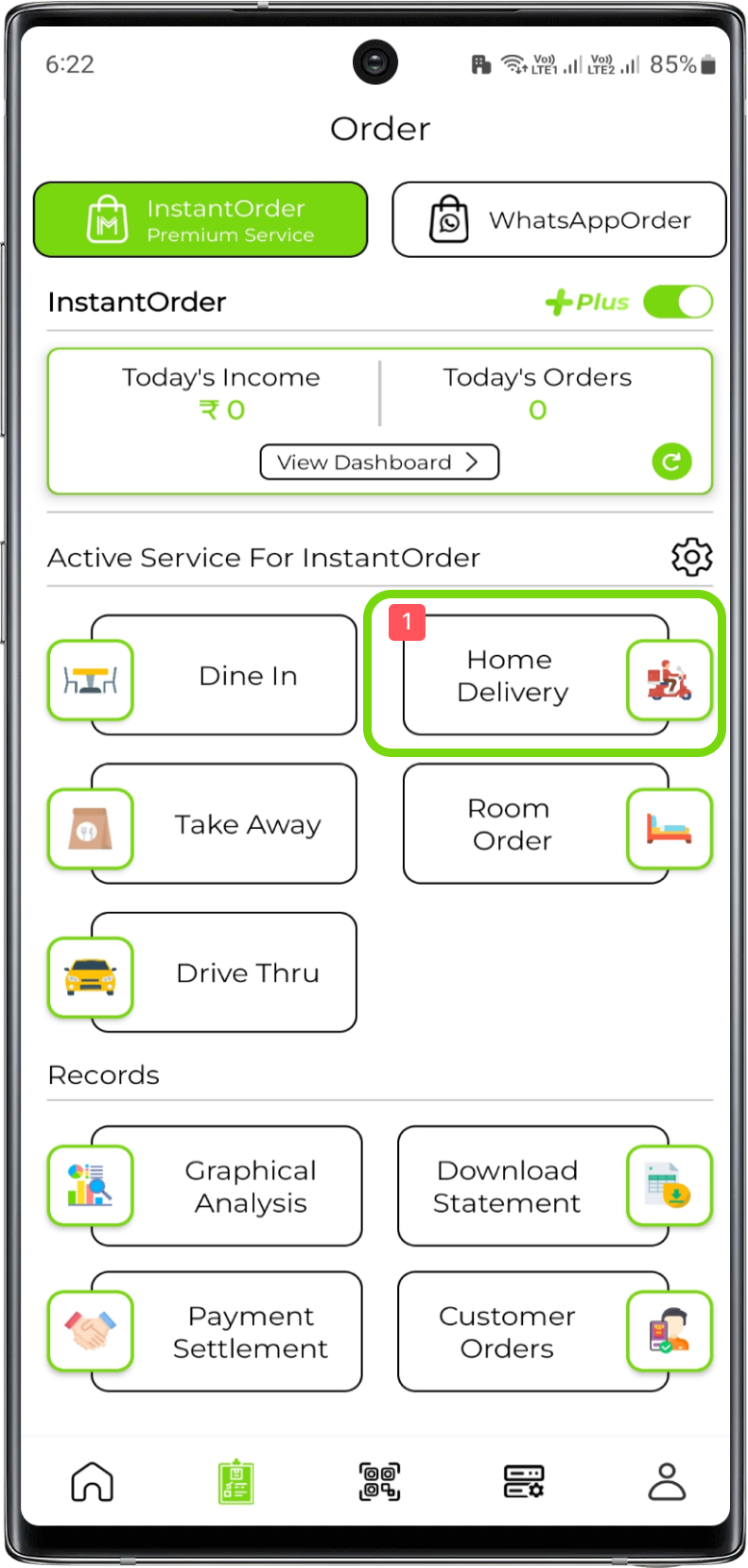Open Room Order service
The width and height of the screenshot is (748, 1568).
click(x=535, y=824)
